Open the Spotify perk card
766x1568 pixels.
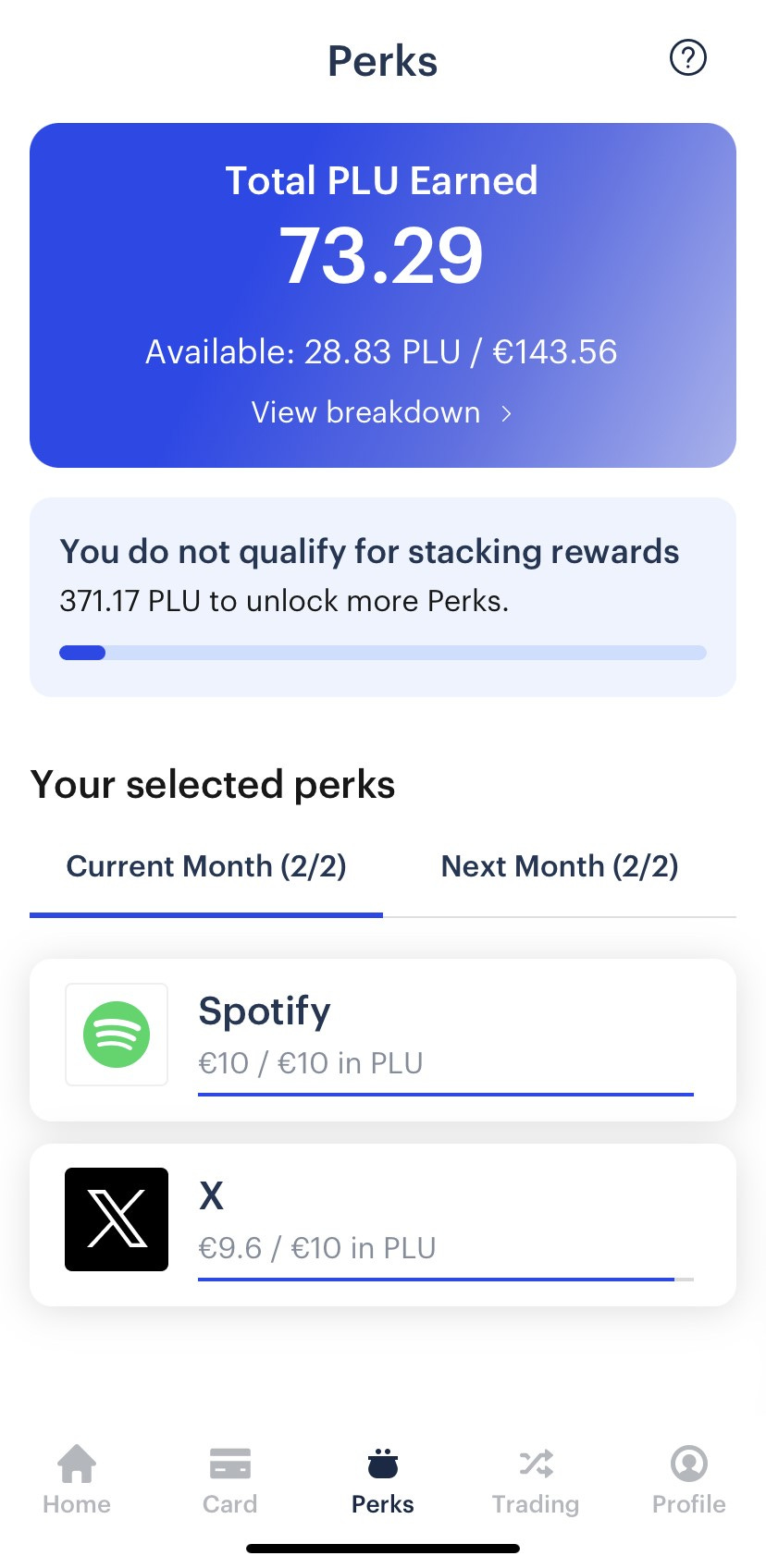pos(383,1040)
